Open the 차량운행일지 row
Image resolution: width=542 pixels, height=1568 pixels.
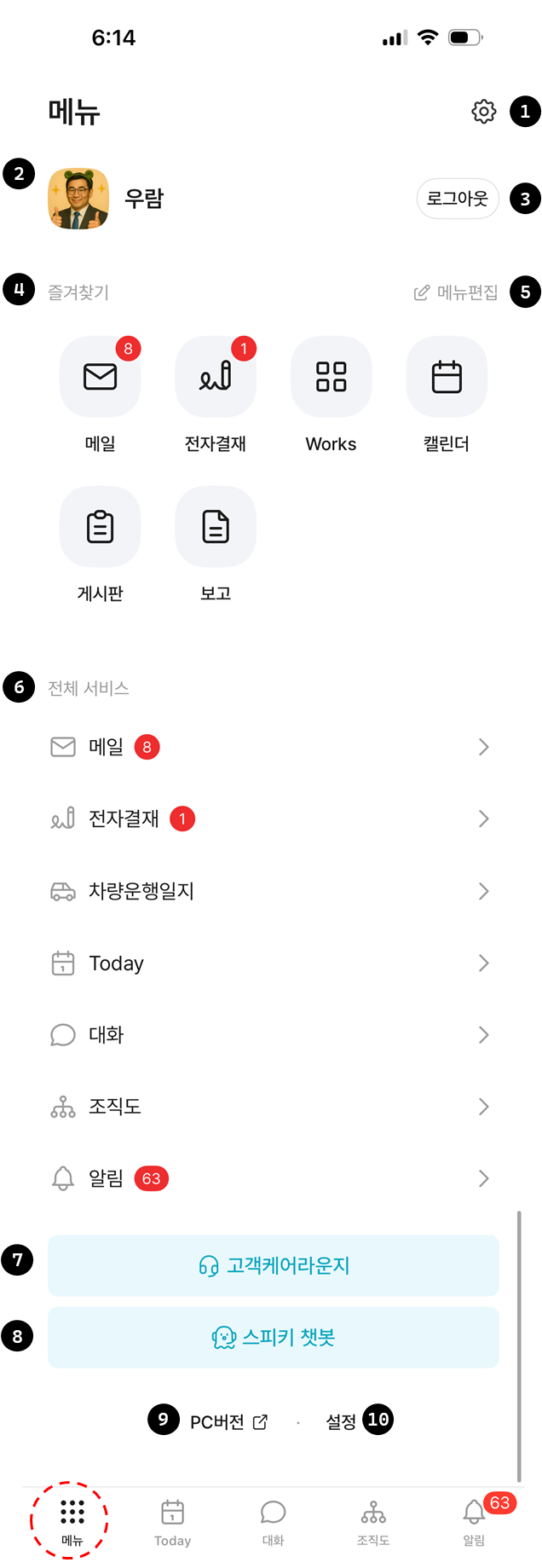[x=269, y=891]
